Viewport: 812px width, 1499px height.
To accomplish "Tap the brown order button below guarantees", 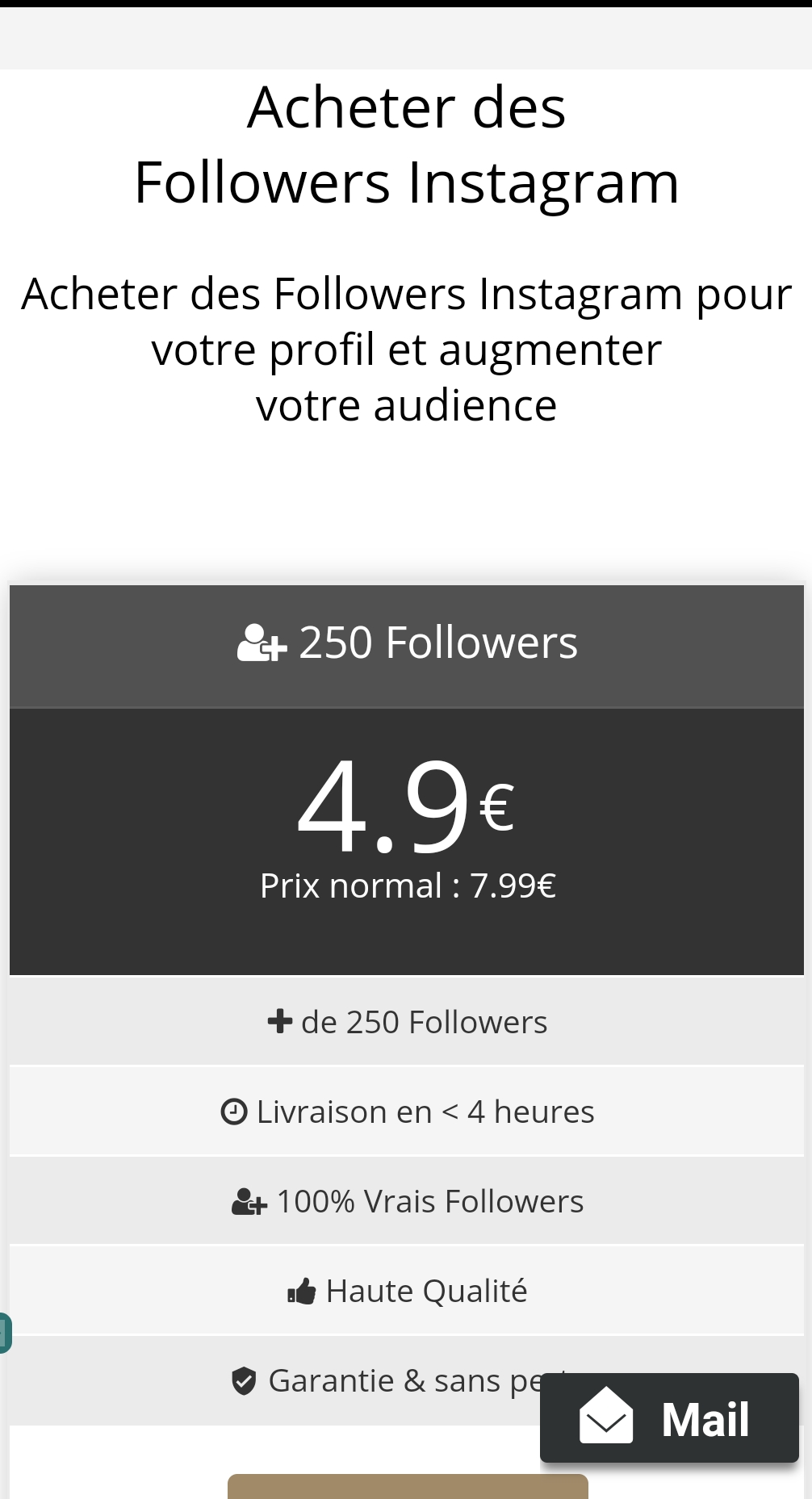I will tap(408, 1486).
